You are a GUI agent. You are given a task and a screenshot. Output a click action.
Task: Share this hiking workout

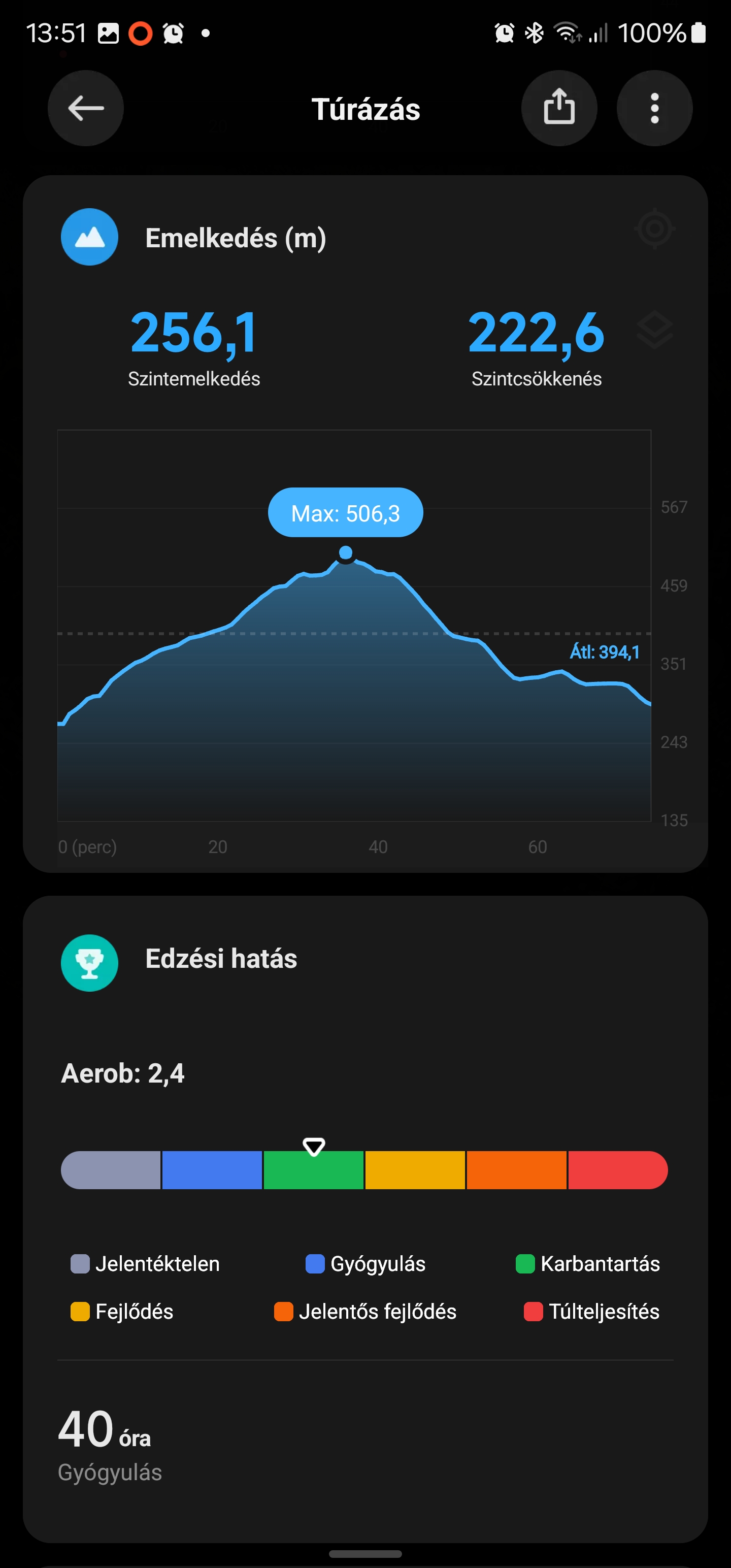pos(559,108)
